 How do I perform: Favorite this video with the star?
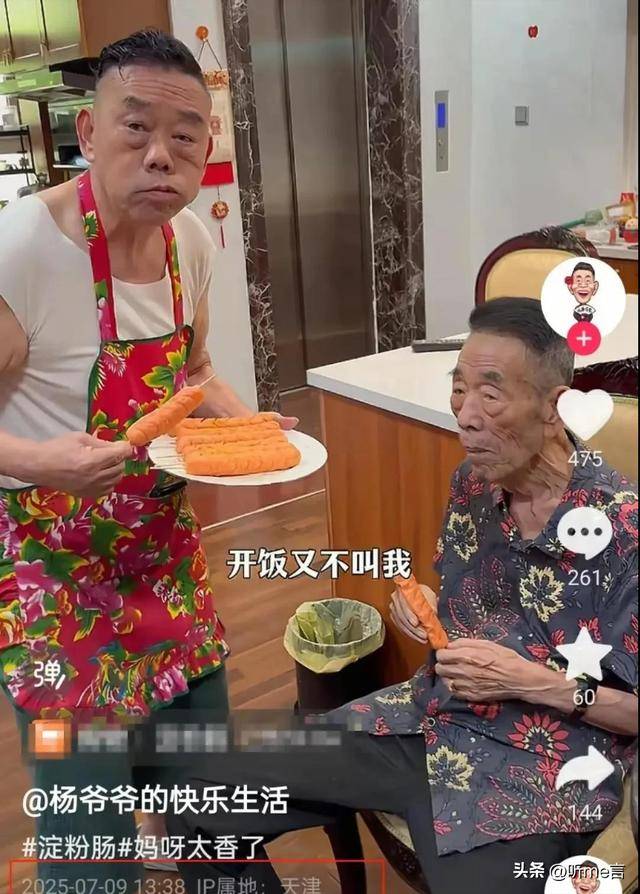click(584, 655)
